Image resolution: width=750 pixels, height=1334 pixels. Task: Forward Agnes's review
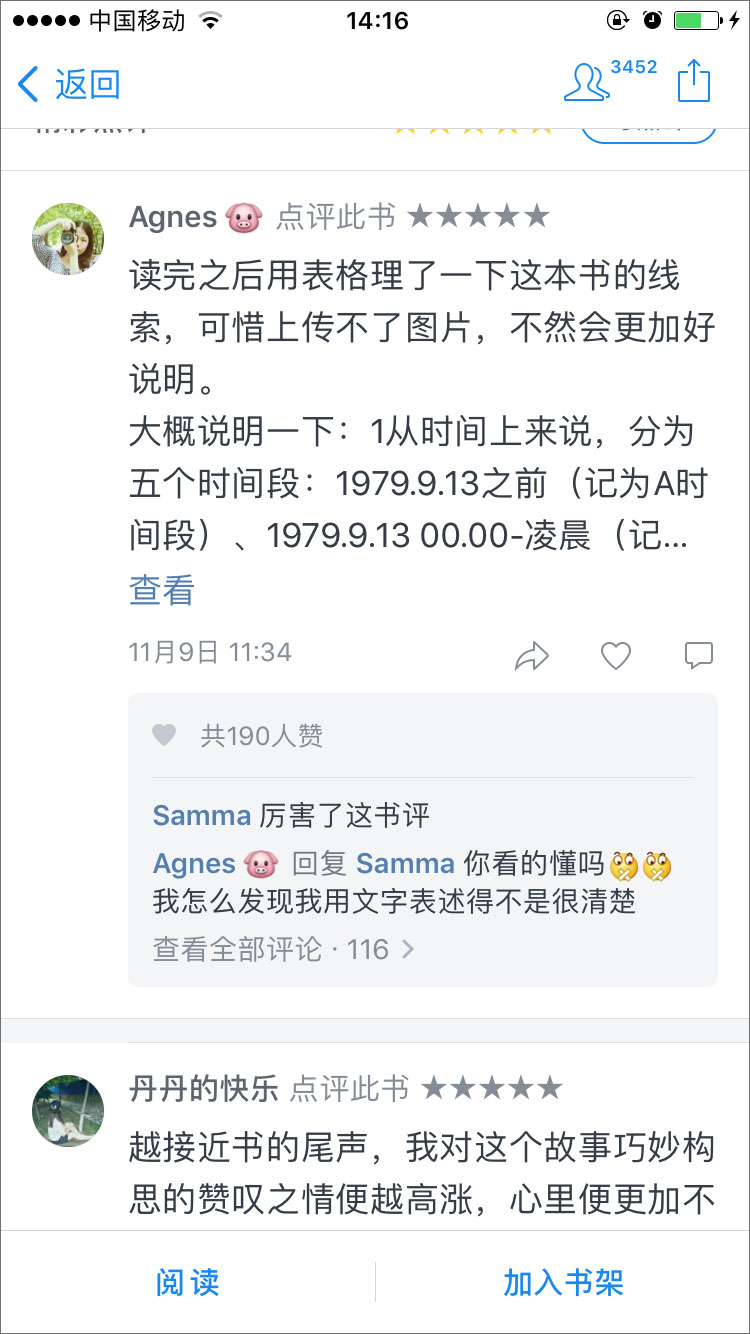[532, 656]
